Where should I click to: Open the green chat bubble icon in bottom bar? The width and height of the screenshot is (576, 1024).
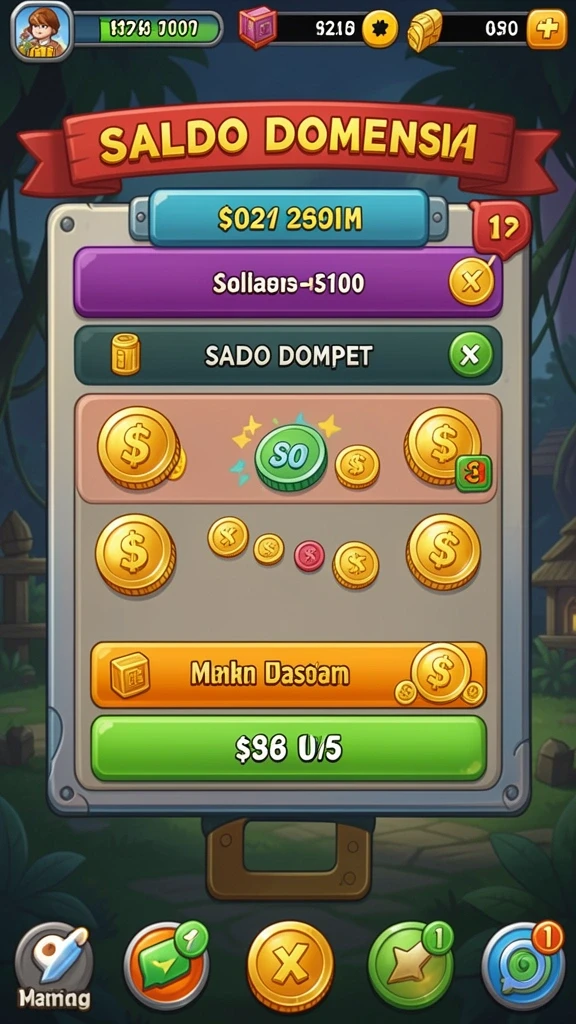pyautogui.click(x=167, y=965)
